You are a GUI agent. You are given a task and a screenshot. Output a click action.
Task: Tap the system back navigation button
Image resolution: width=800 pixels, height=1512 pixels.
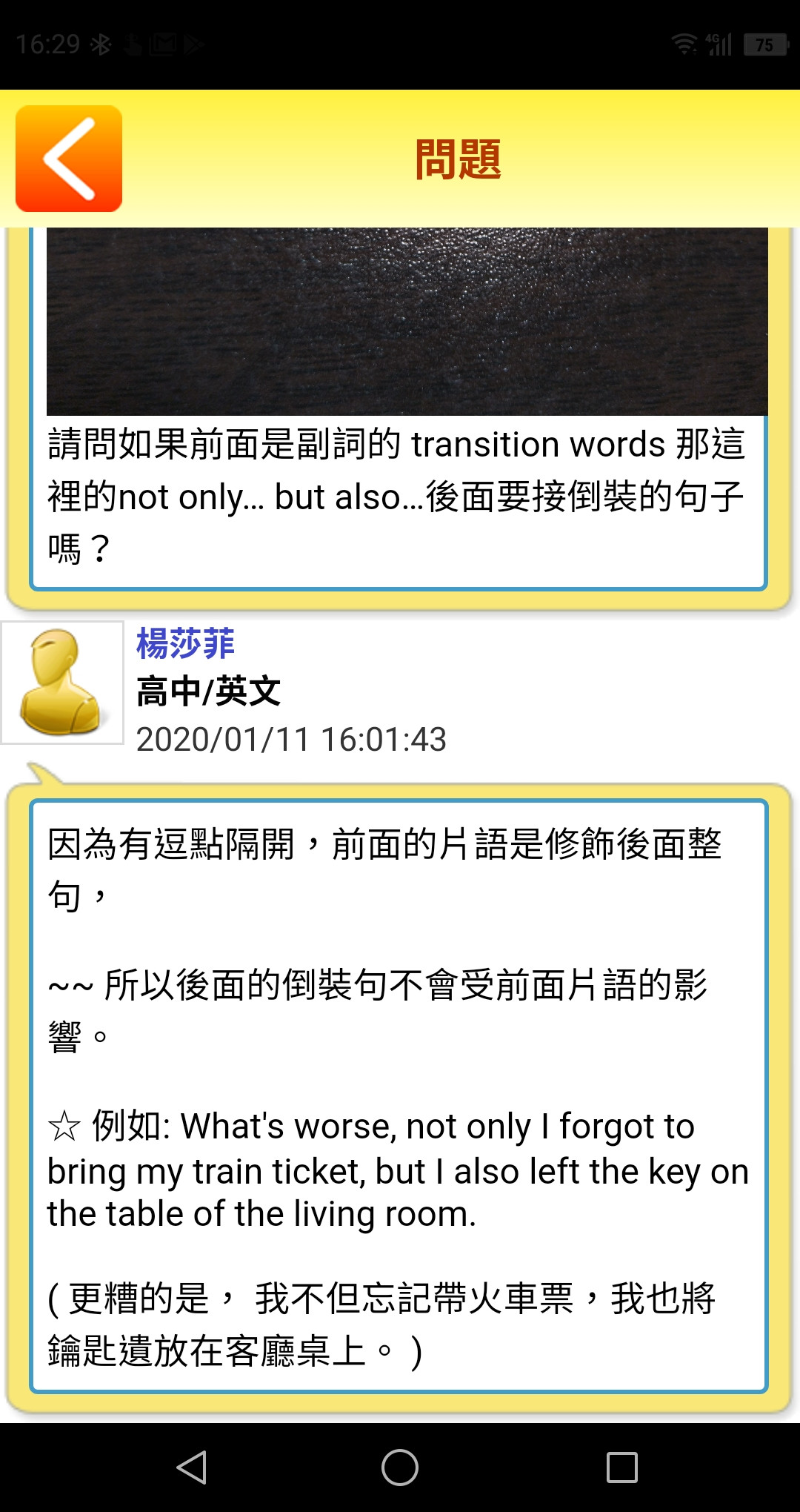tap(192, 1468)
